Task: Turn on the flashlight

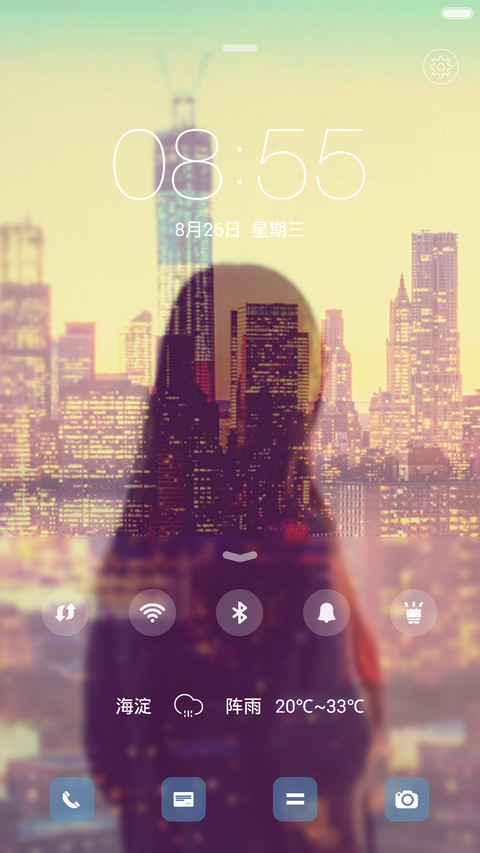Action: click(x=414, y=613)
